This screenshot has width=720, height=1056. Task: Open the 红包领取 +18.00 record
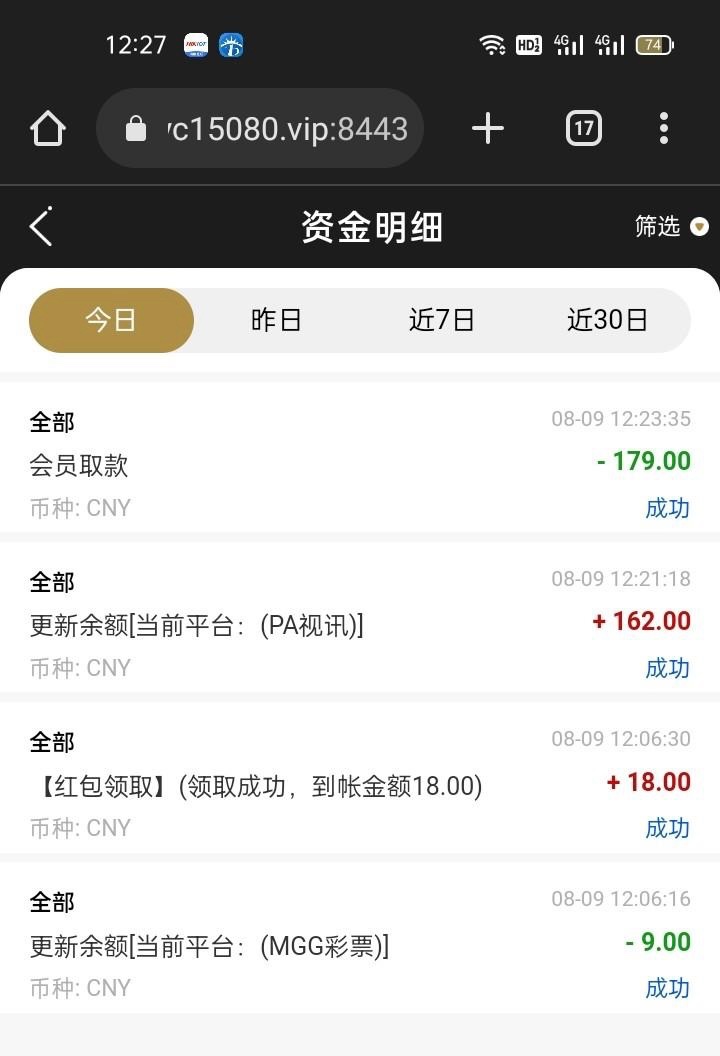(x=360, y=784)
